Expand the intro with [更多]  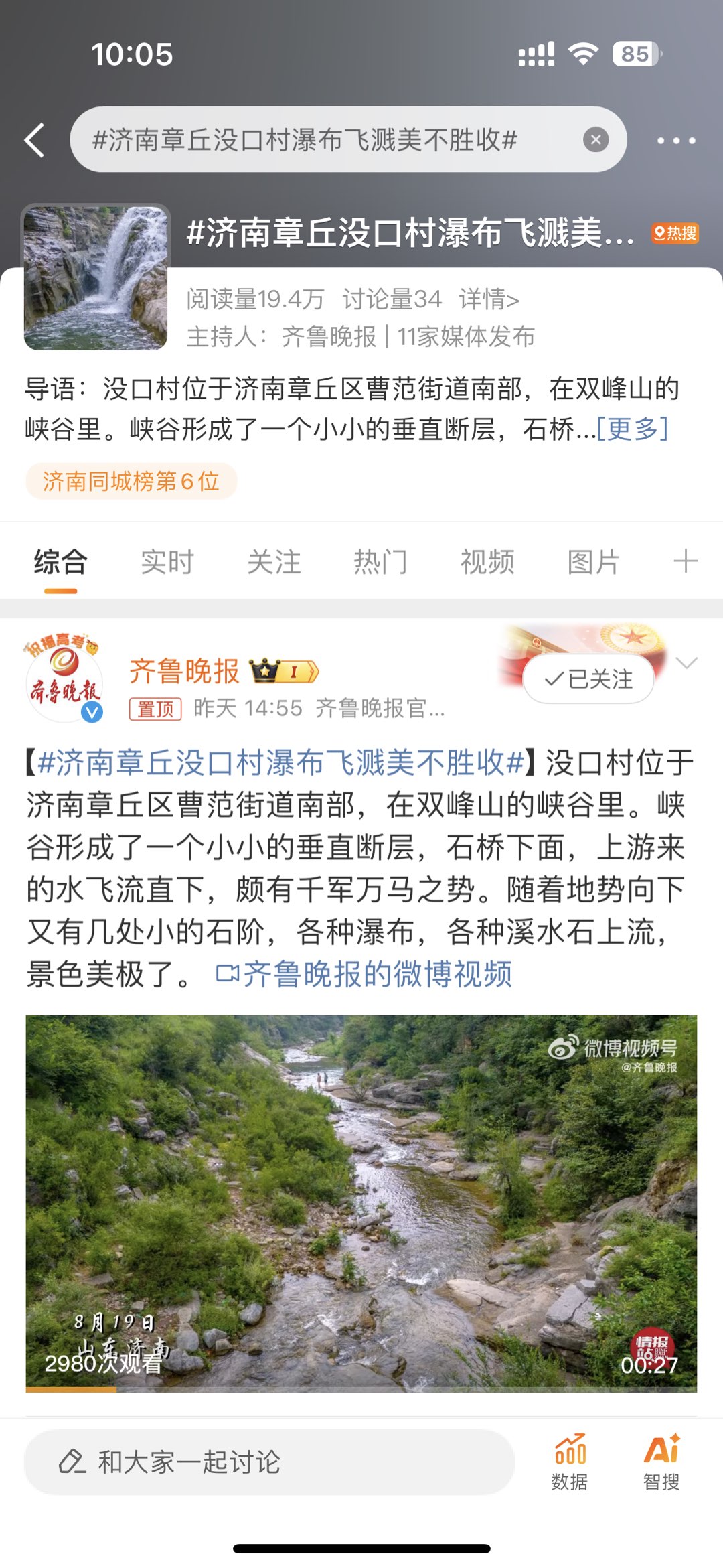tap(632, 429)
